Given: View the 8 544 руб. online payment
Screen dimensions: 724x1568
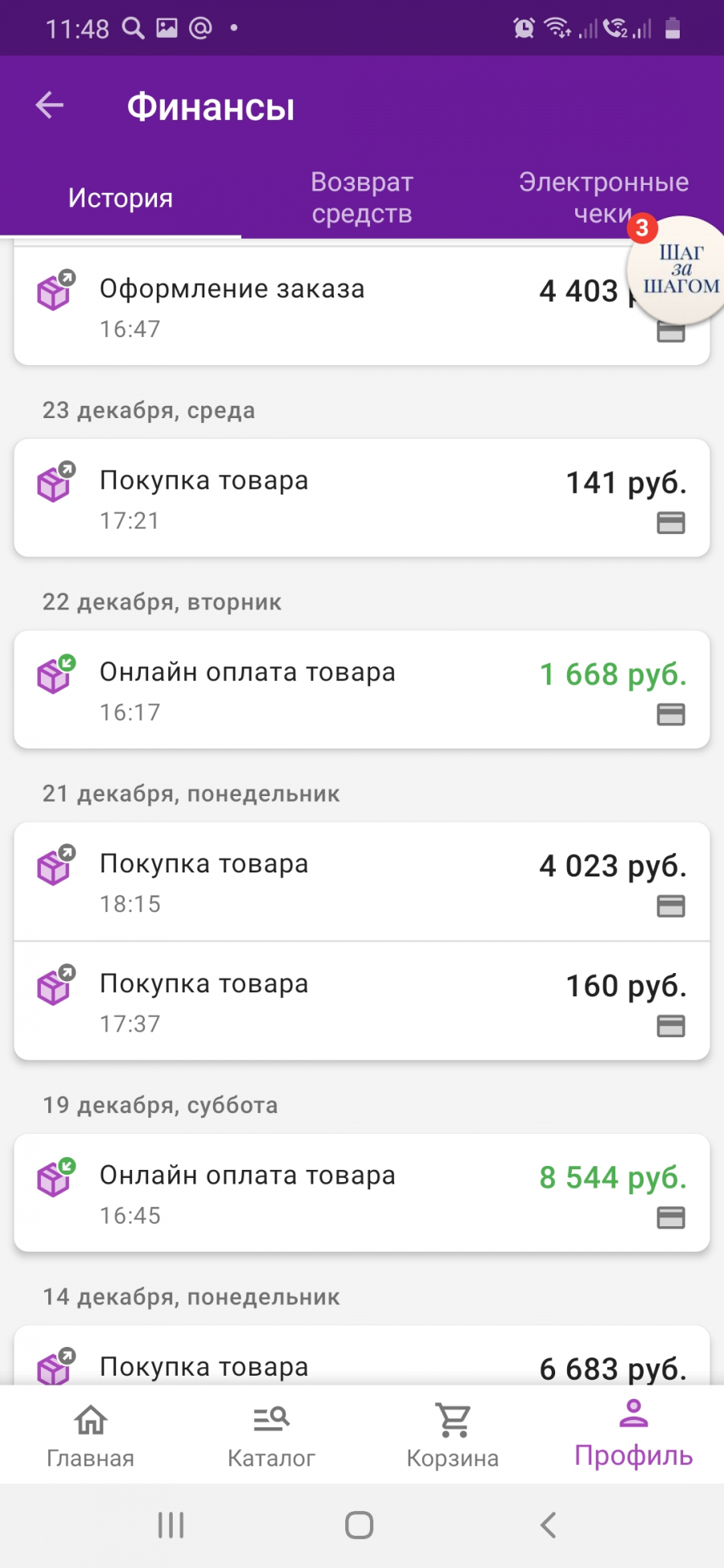Looking at the screenshot, I should tap(362, 1192).
